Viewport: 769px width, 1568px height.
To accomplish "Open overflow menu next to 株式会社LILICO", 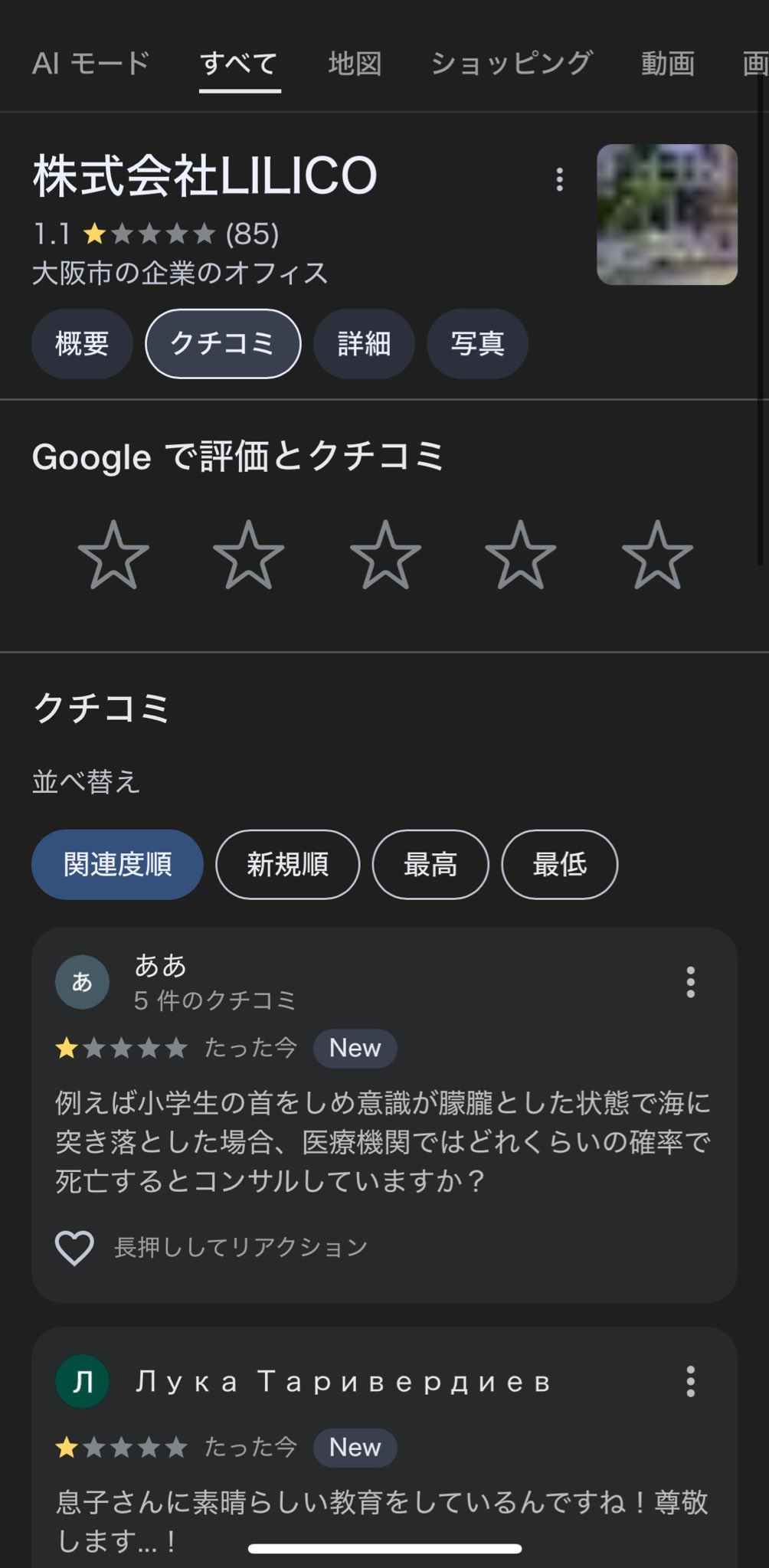I will (560, 179).
